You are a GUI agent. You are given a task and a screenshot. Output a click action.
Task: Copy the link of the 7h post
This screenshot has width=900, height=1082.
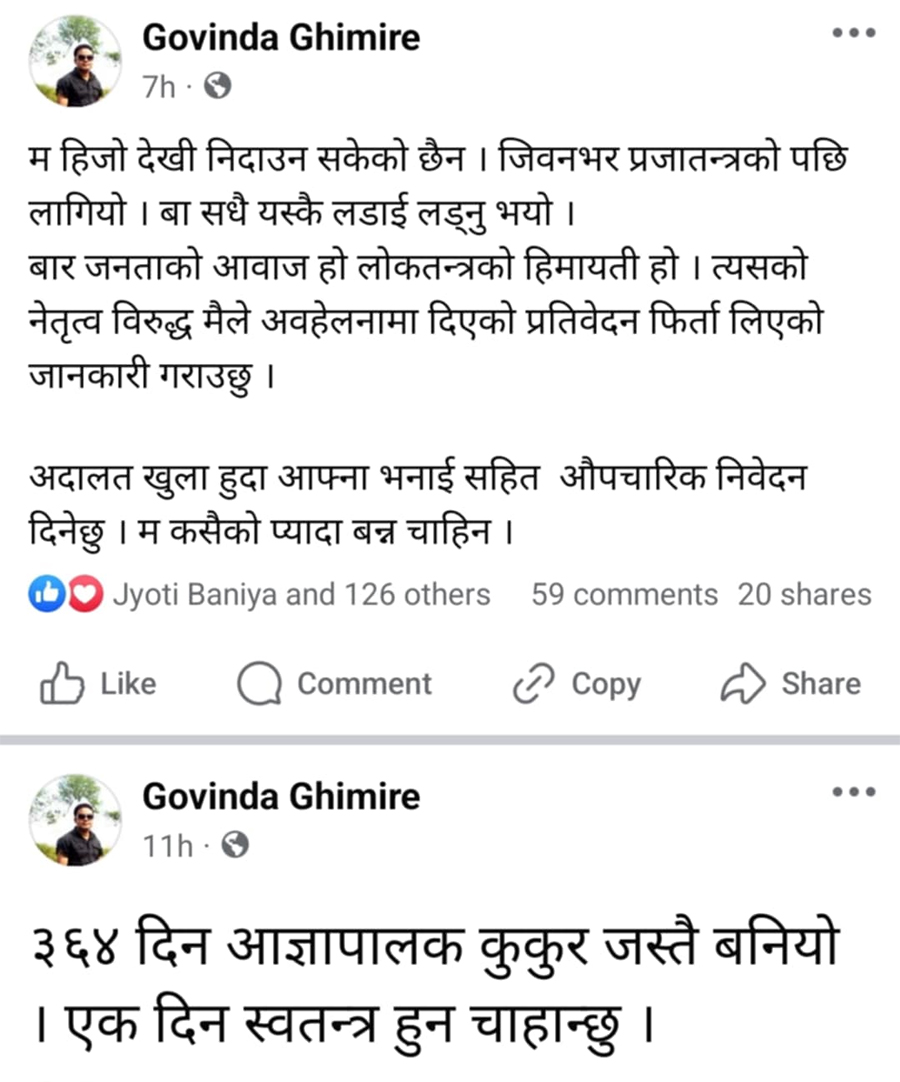click(576, 684)
